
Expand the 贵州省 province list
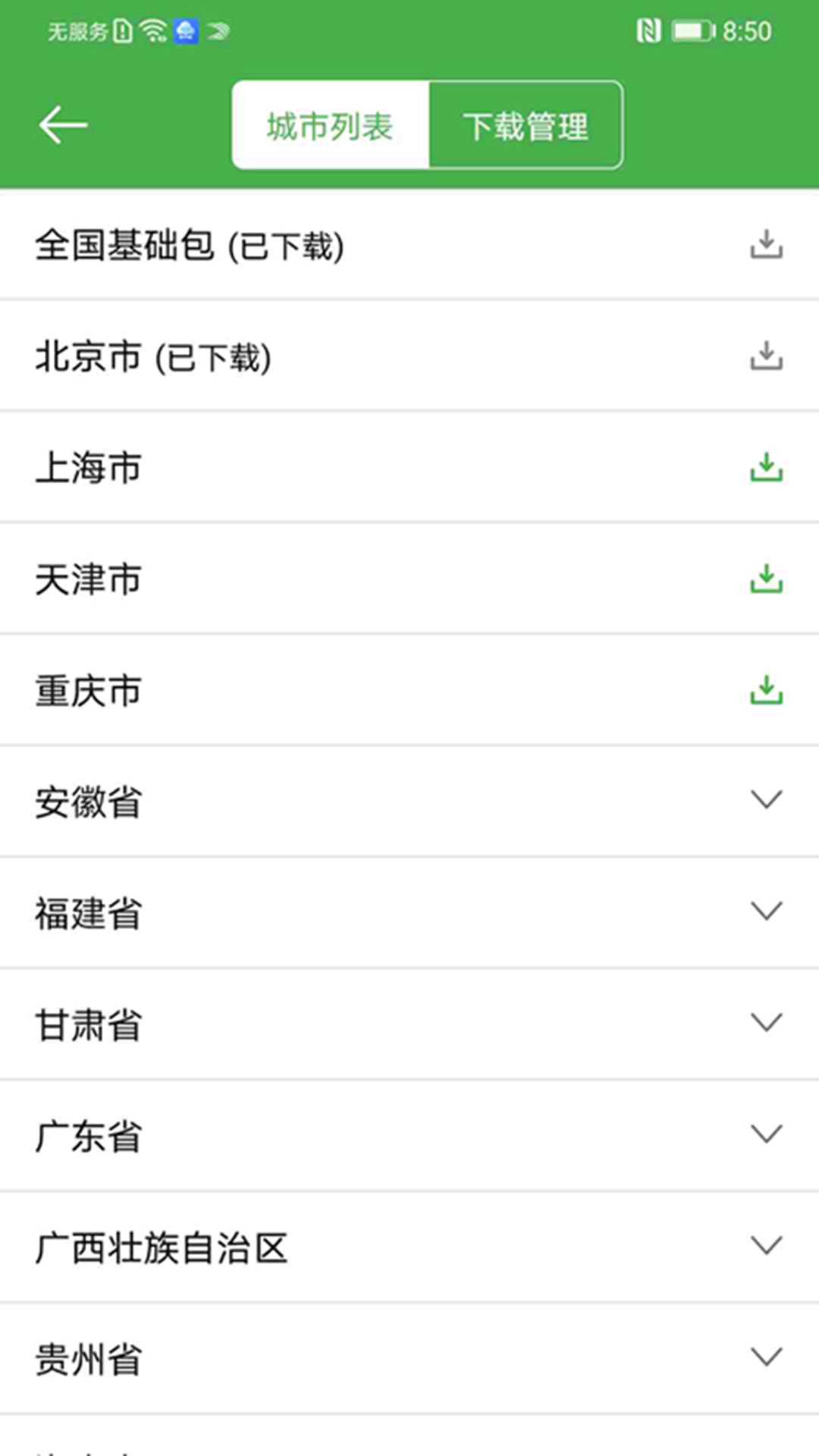[x=766, y=1356]
